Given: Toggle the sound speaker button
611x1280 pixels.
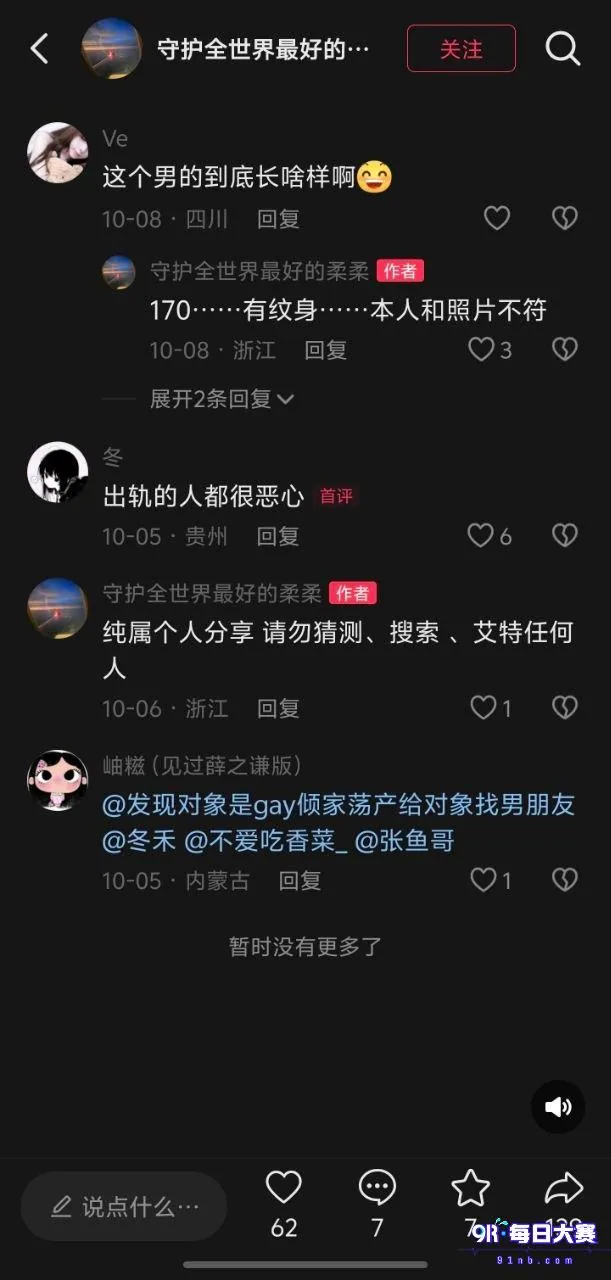Looking at the screenshot, I should 558,1106.
